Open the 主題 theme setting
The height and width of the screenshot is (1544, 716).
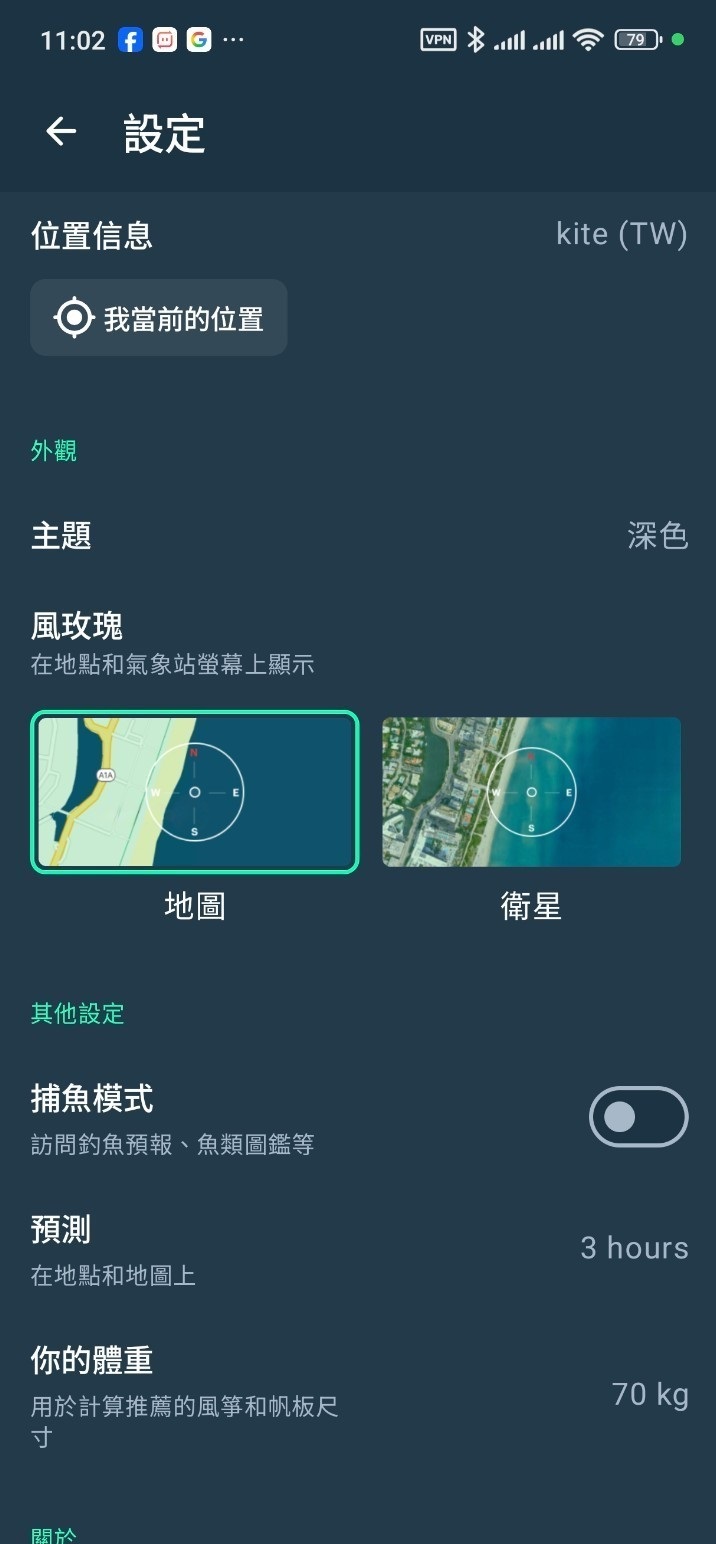358,536
